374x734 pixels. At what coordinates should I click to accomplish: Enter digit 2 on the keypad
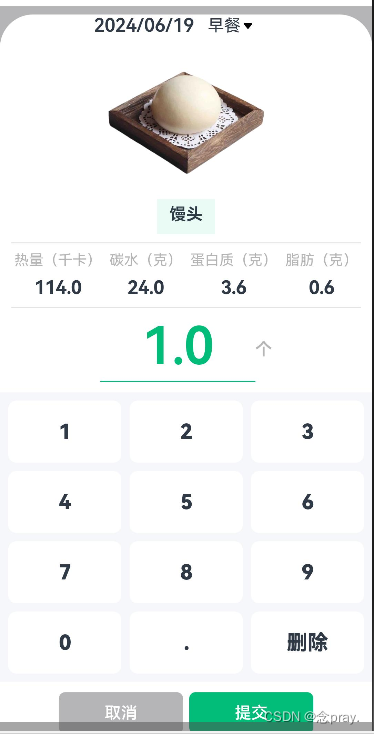[186, 432]
